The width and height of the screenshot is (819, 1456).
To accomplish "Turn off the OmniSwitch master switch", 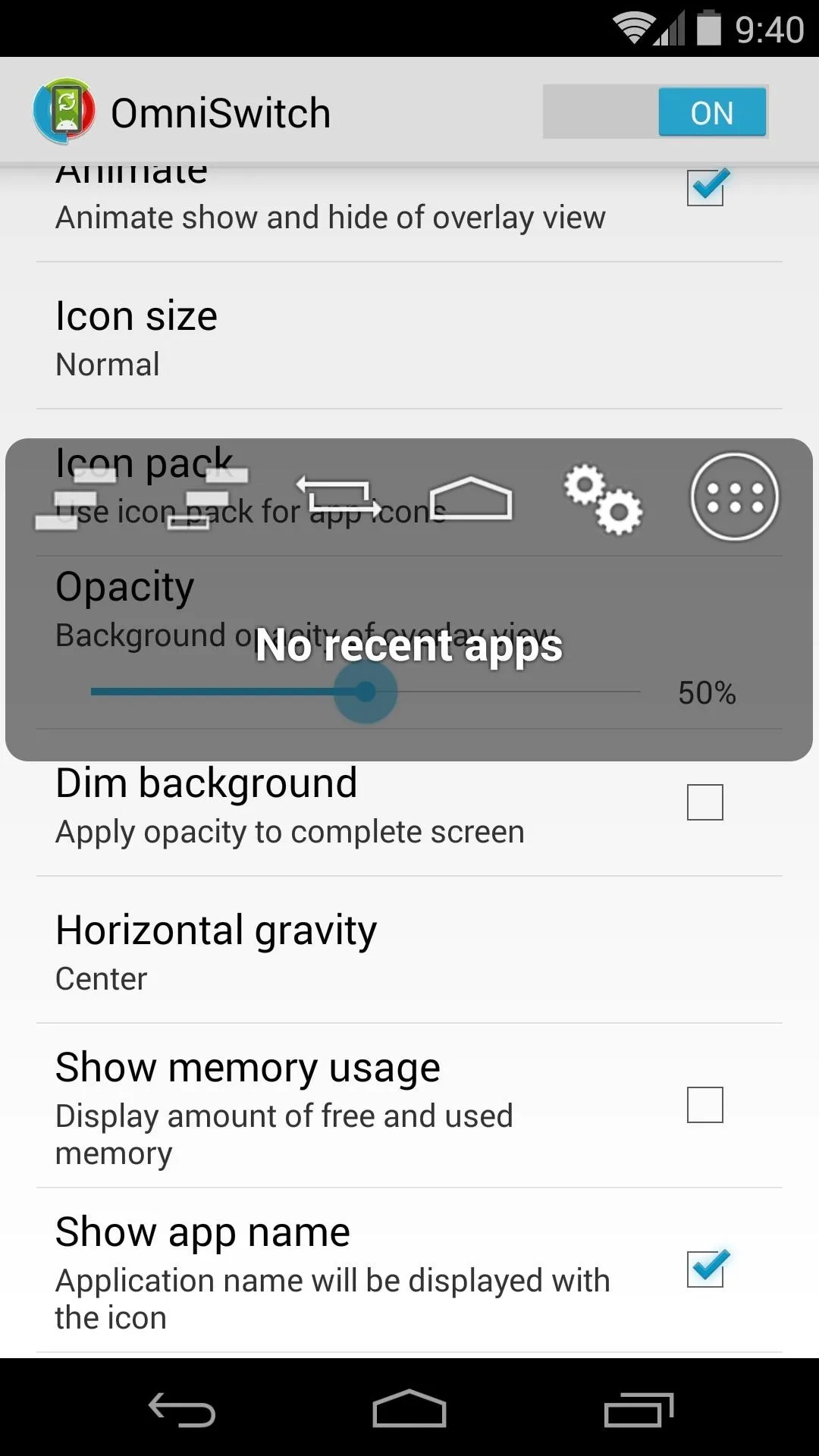I will point(655,112).
